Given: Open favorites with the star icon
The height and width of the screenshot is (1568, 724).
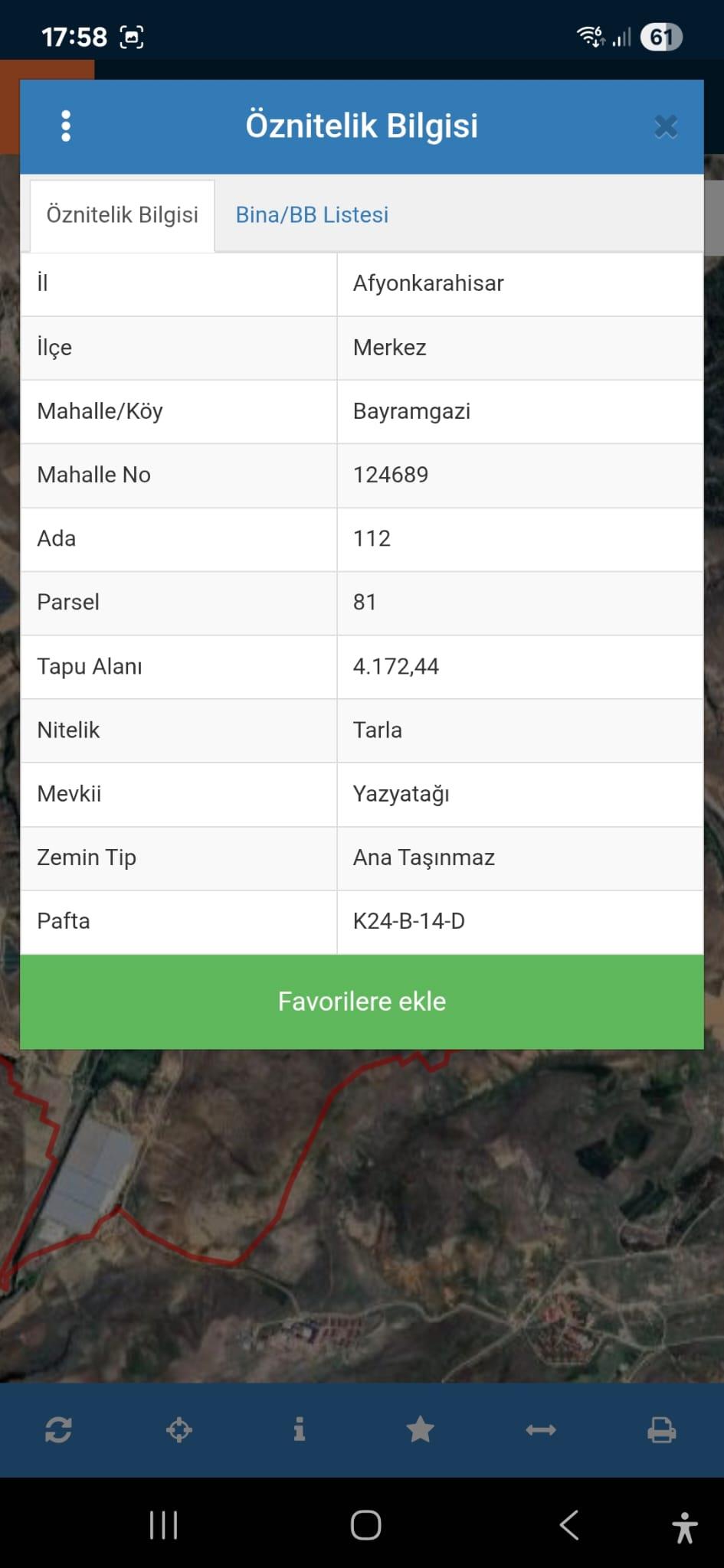Looking at the screenshot, I should (x=420, y=1429).
